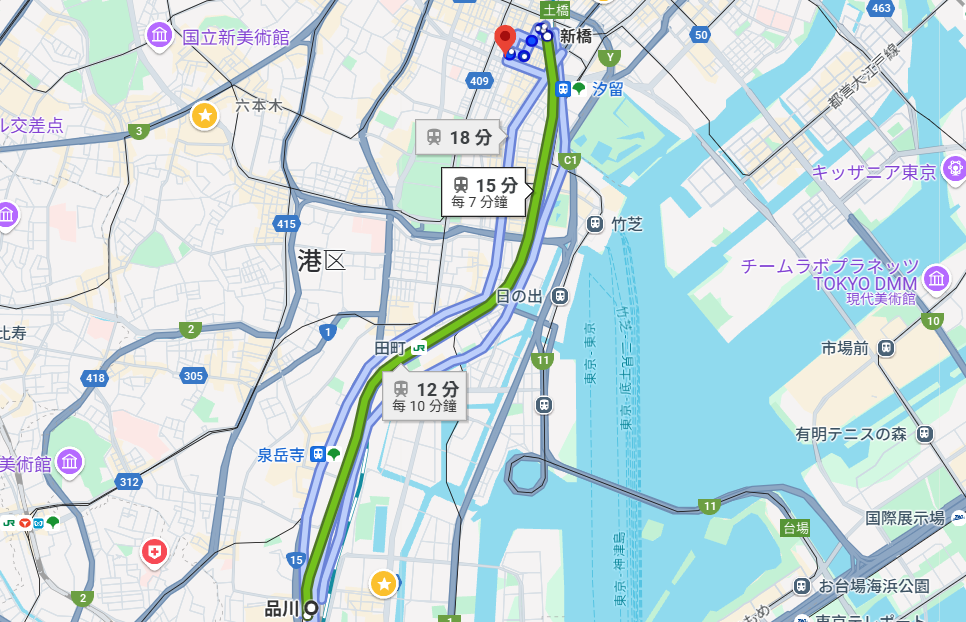This screenshot has width=966, height=622.
Task: Tap the 市場前 station icon
Action: click(x=886, y=347)
